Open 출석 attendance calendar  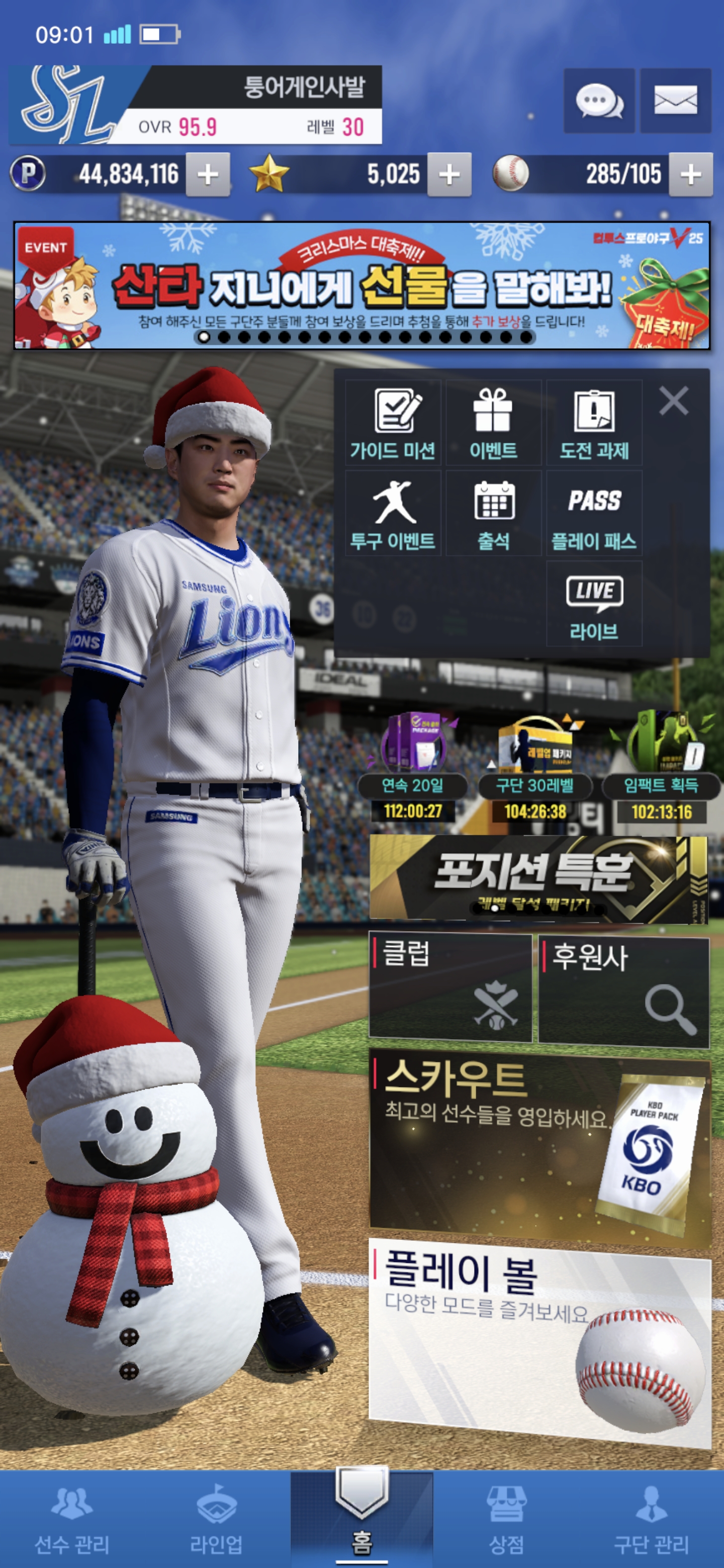click(493, 513)
